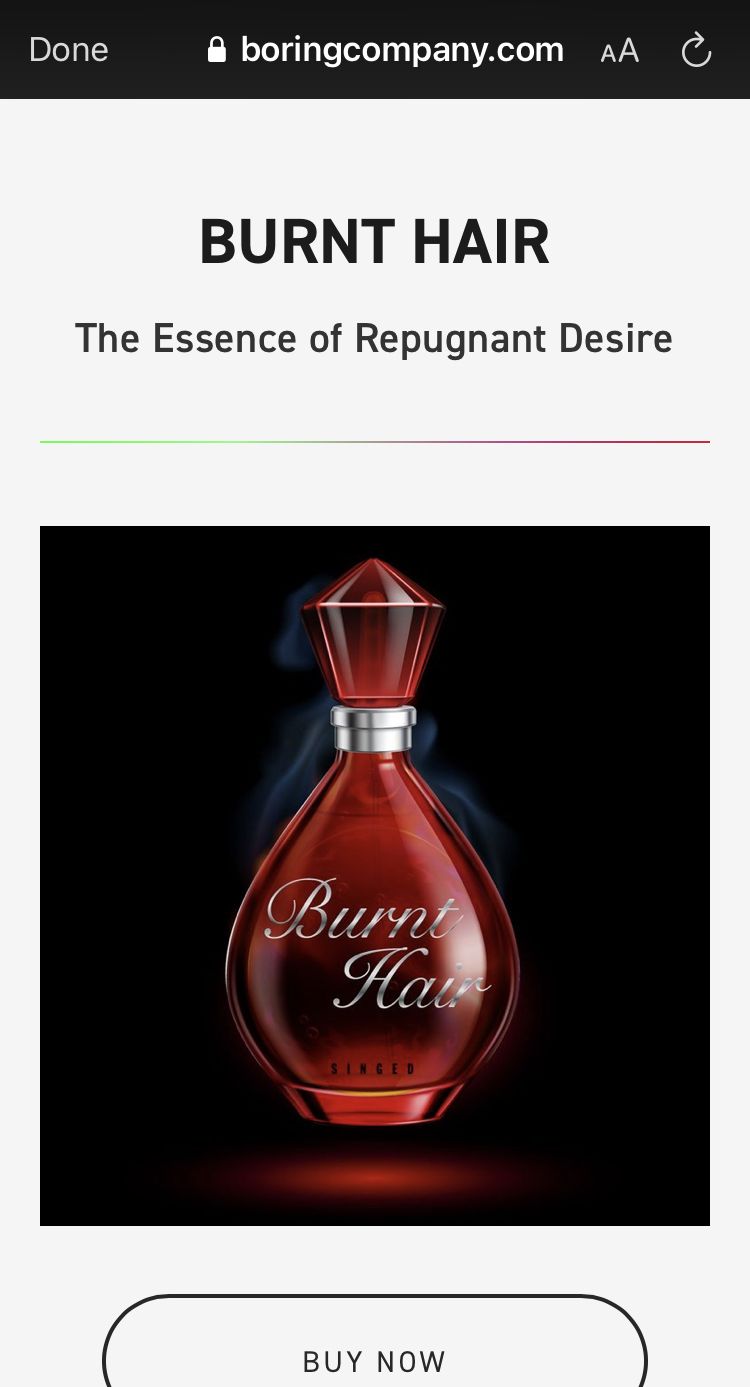Tap the Buy Now button

point(375,1350)
